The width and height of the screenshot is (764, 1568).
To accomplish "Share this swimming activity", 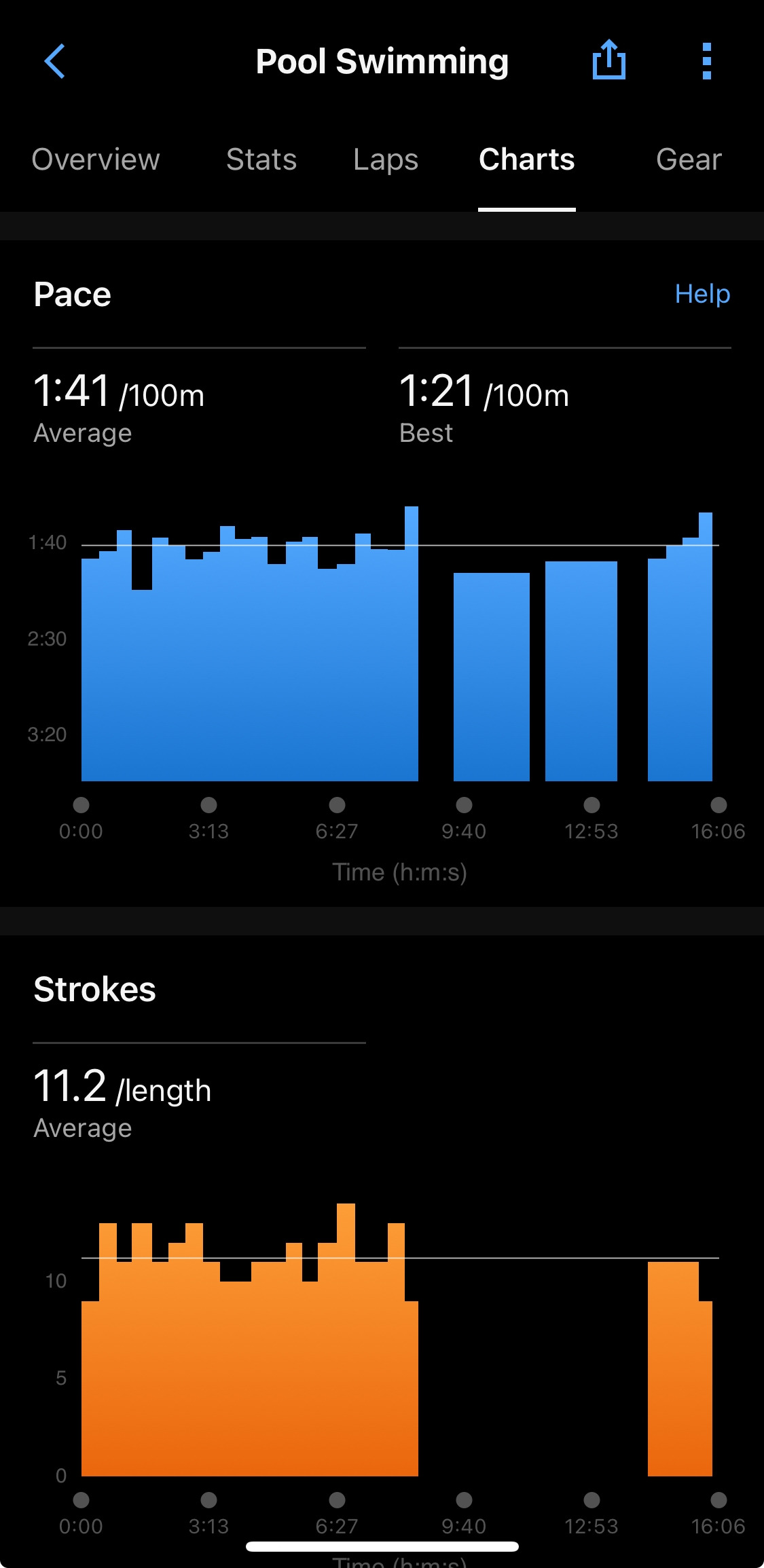I will [608, 61].
